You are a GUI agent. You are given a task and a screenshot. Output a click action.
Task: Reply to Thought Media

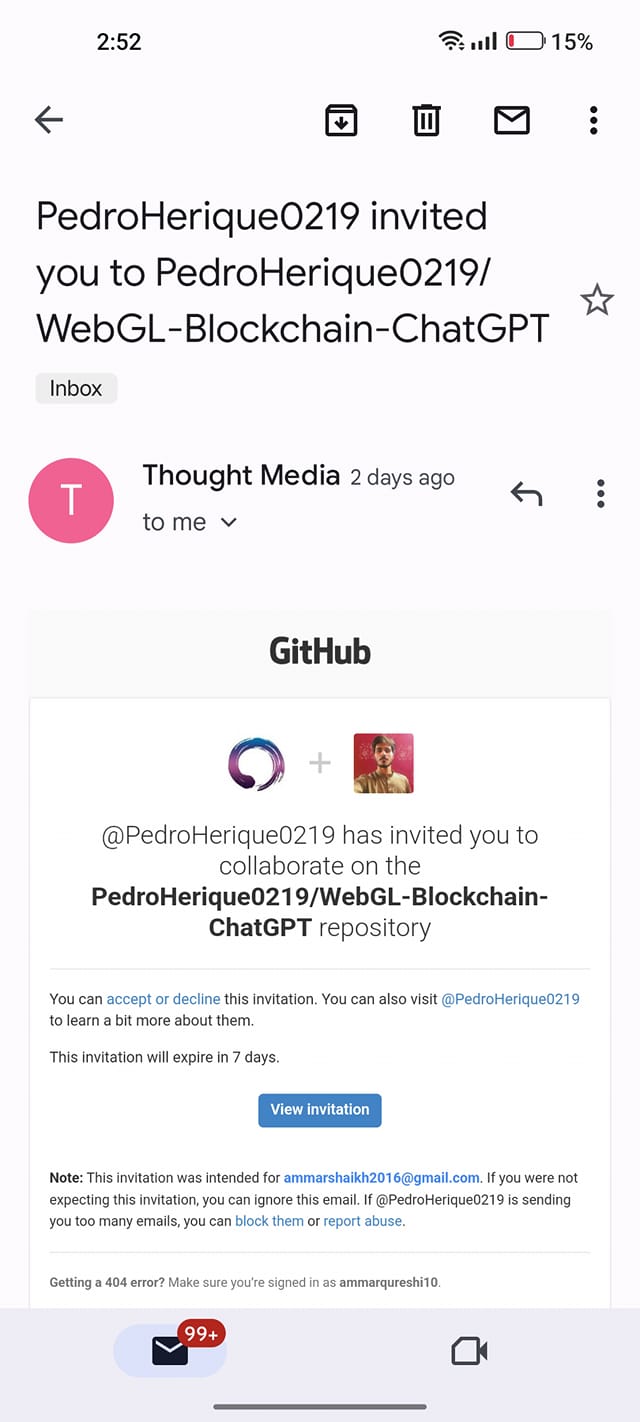526,493
